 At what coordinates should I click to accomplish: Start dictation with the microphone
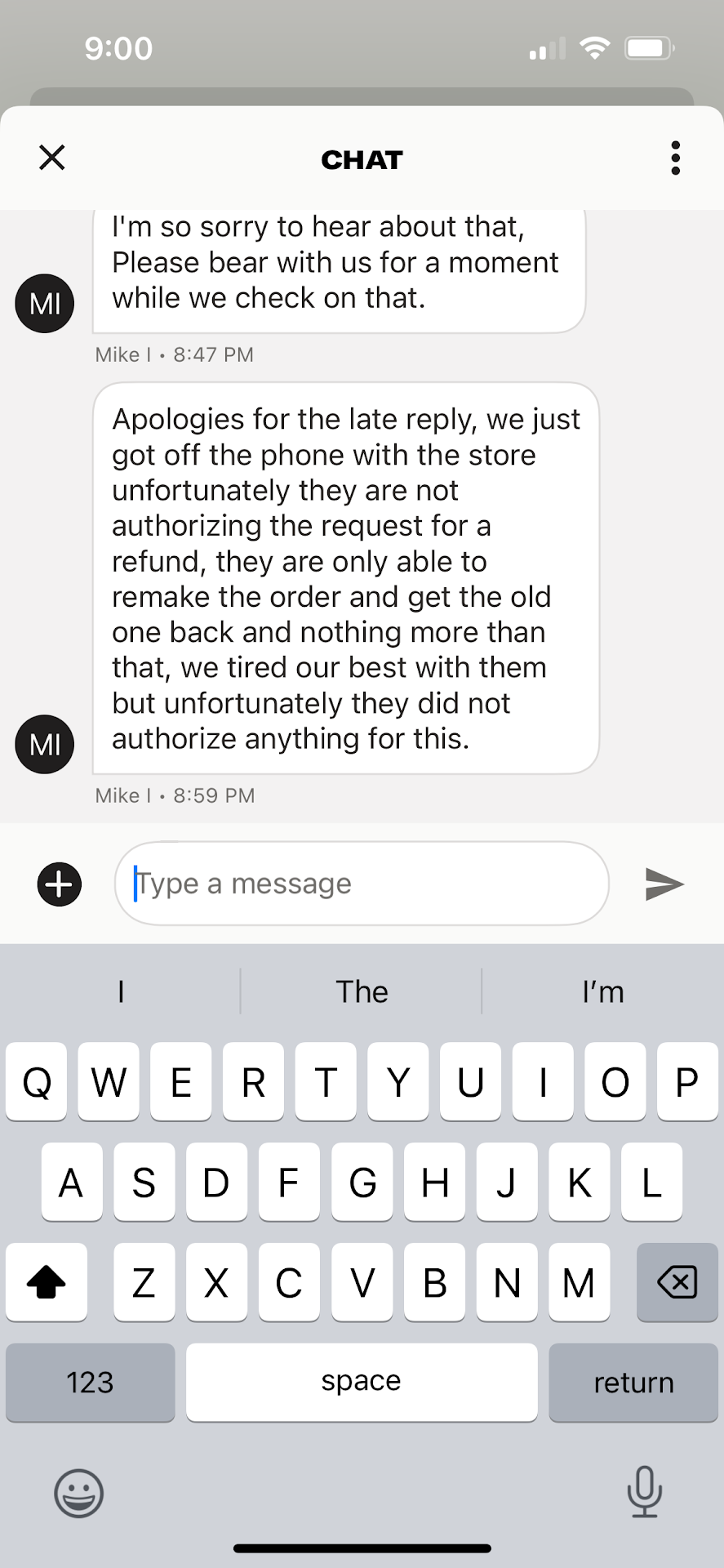pos(644,1491)
